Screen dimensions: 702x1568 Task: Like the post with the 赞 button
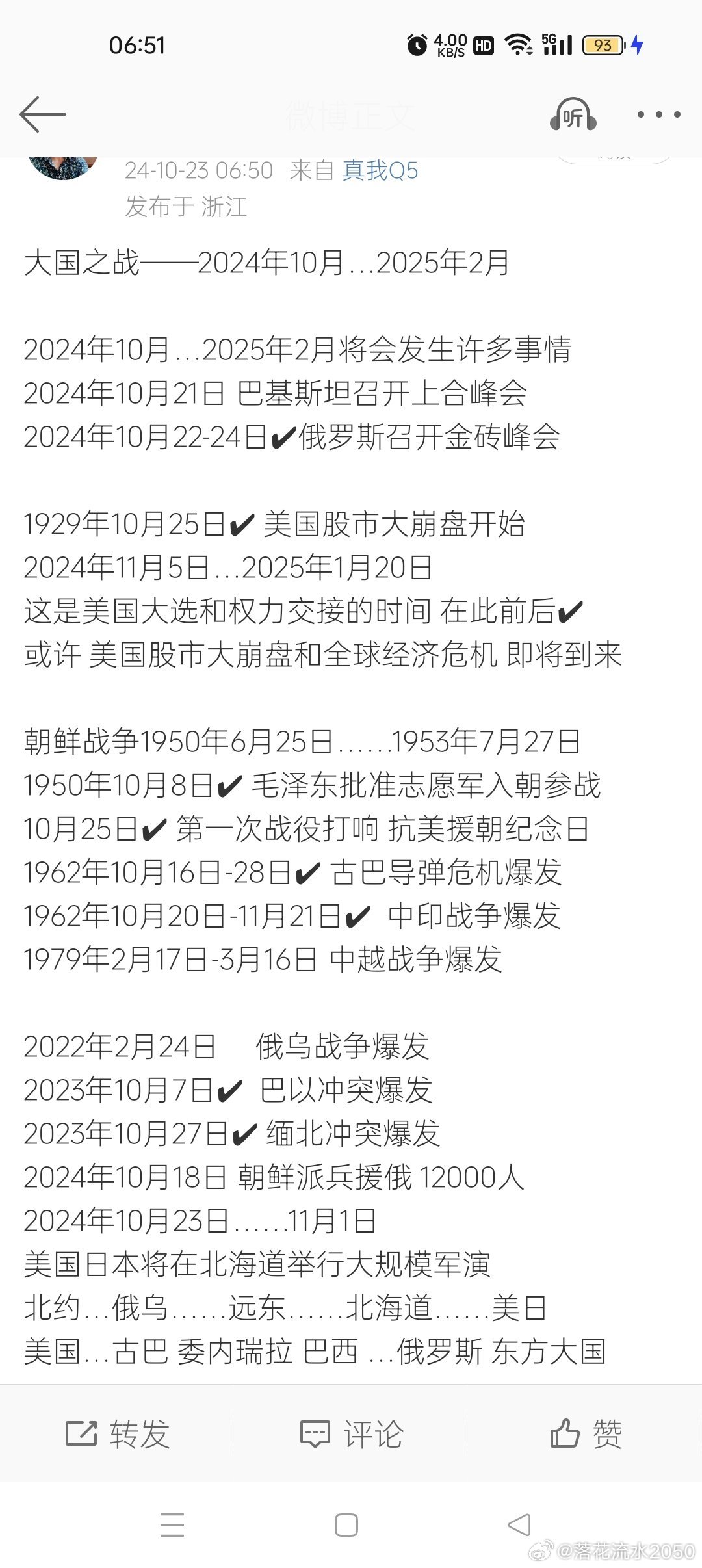point(586,1433)
